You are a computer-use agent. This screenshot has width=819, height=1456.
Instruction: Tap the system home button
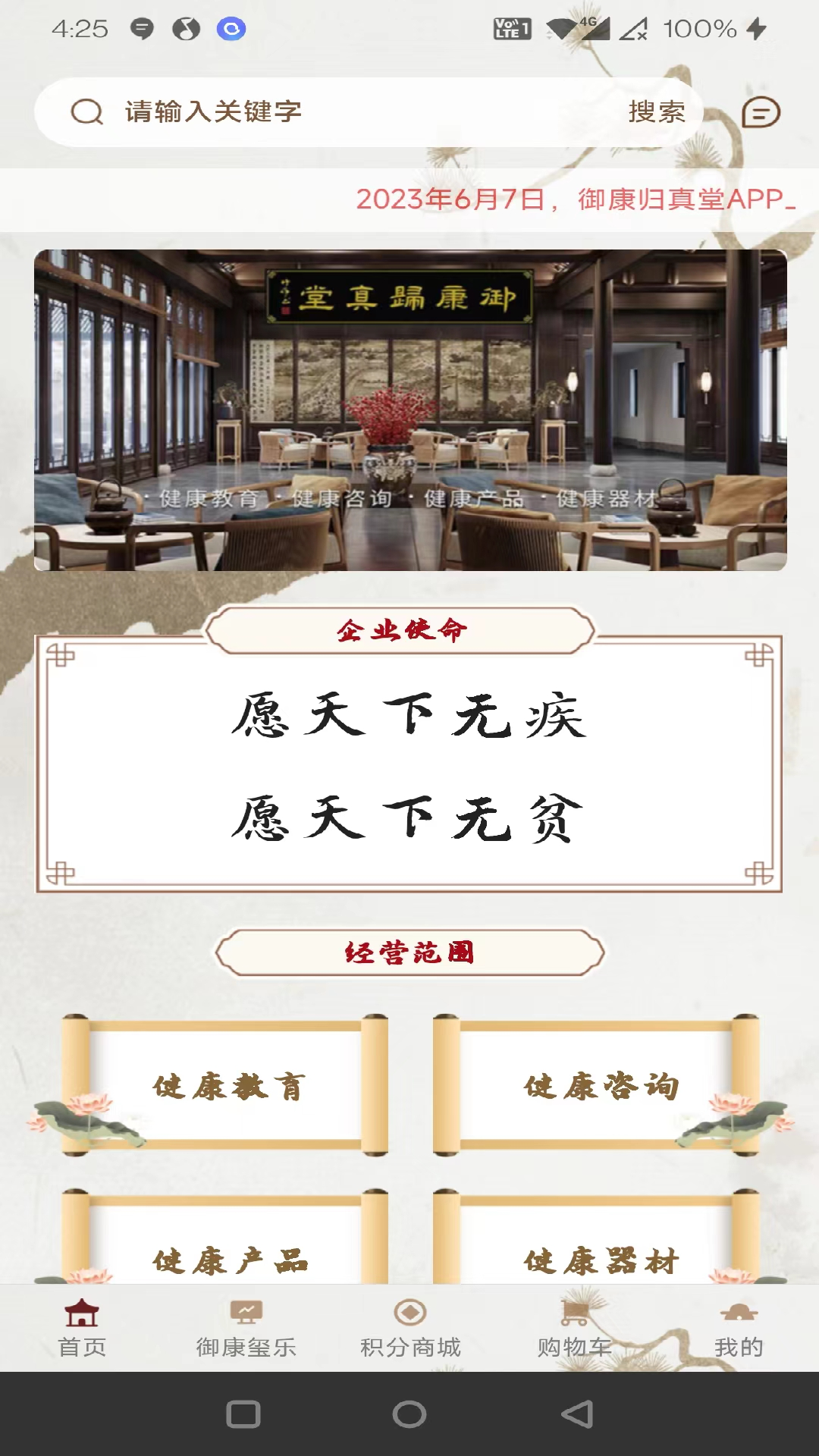(409, 1414)
